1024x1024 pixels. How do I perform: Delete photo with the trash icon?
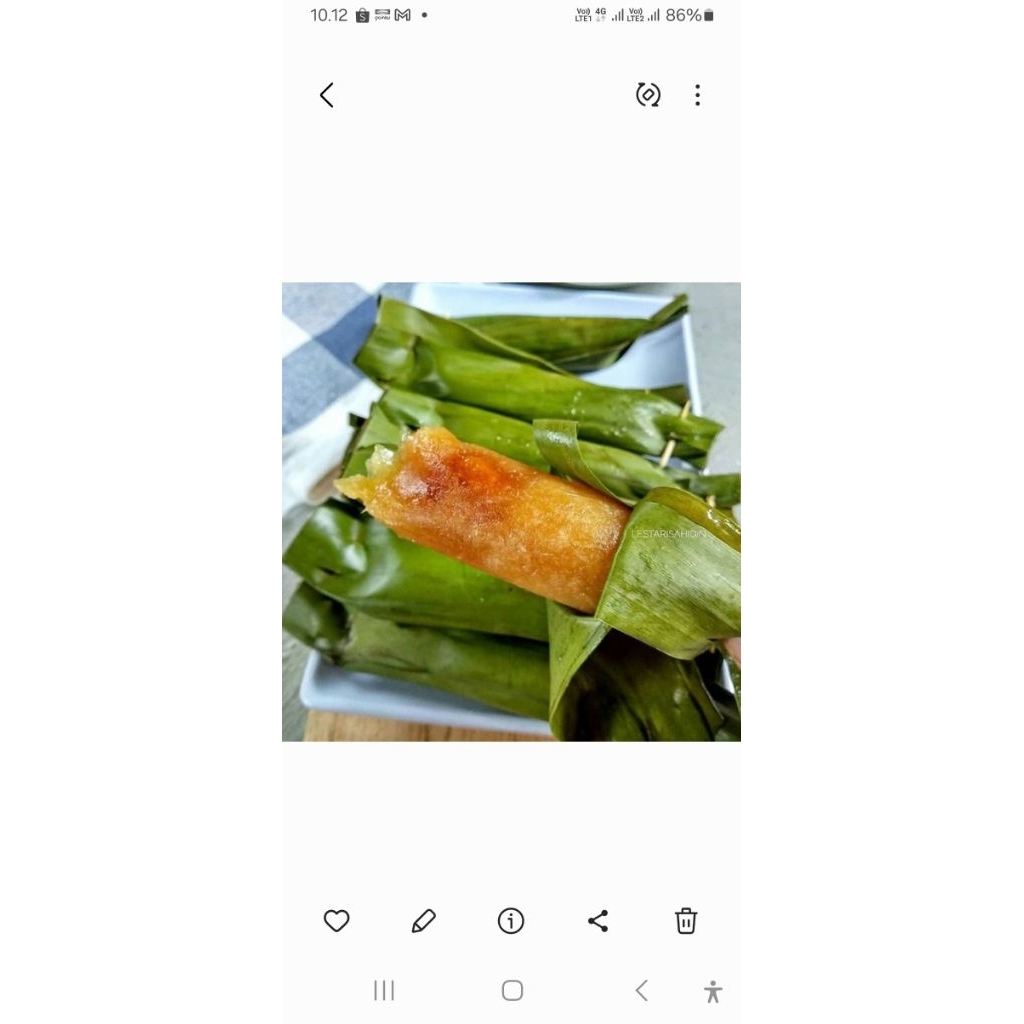[x=686, y=921]
